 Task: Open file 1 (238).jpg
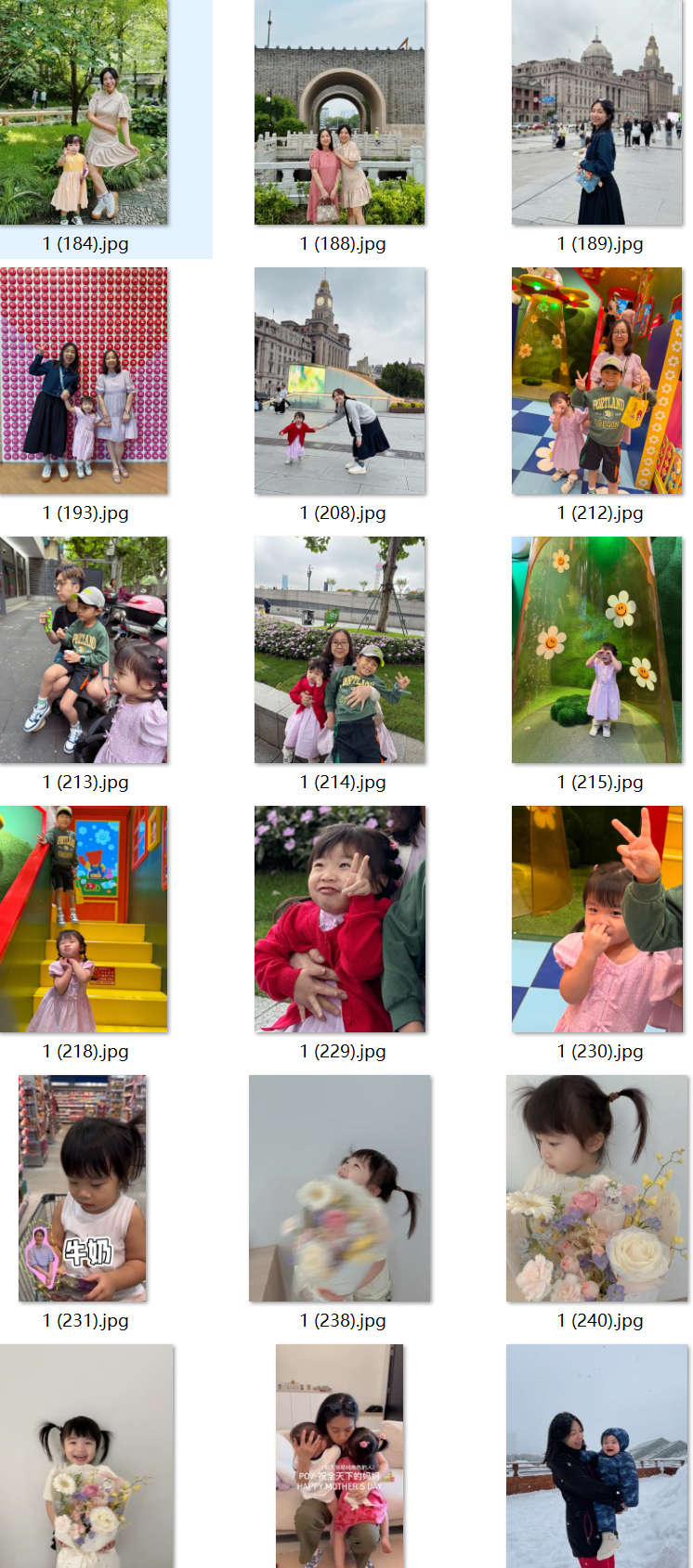pos(340,1188)
